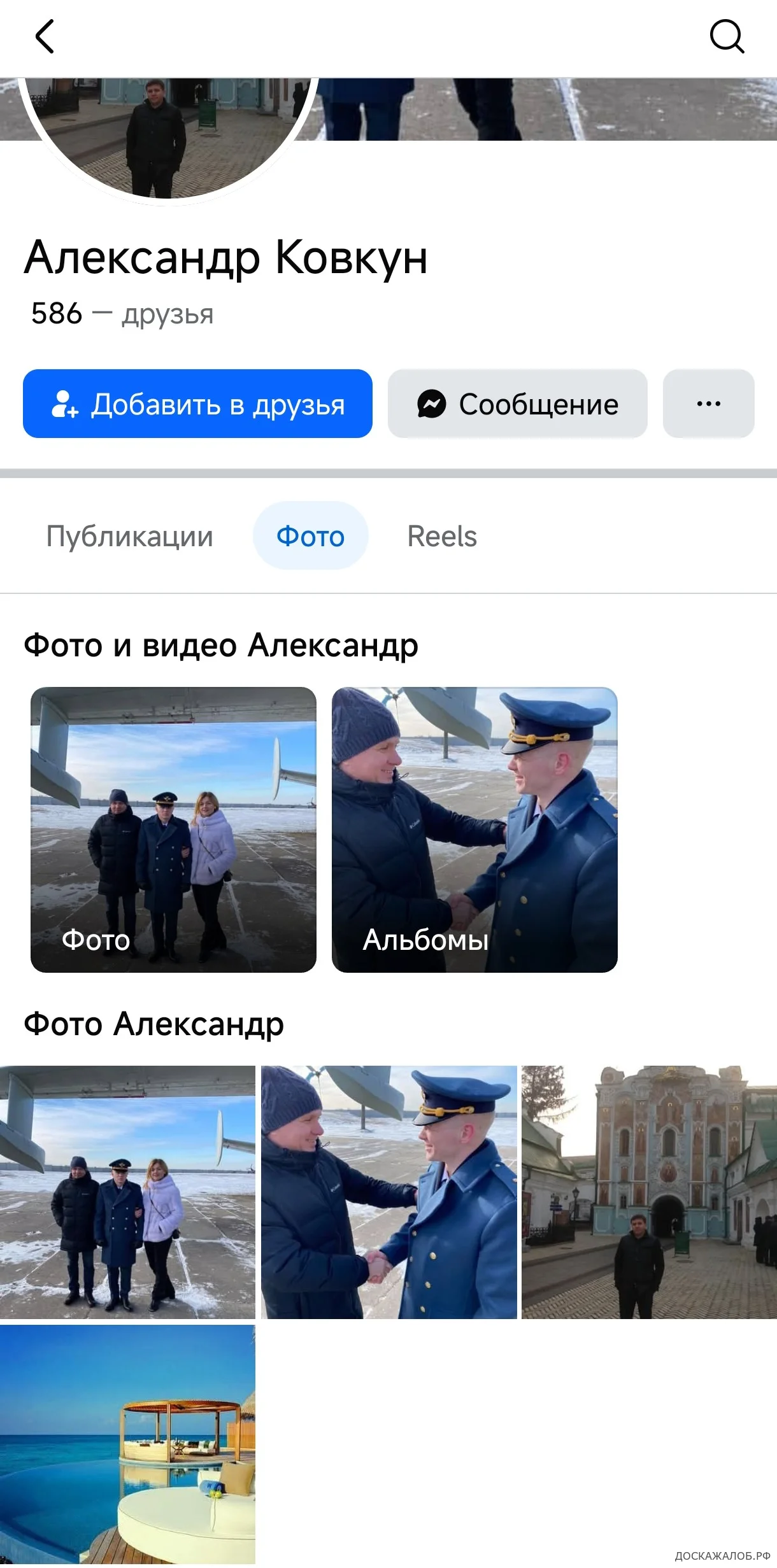Viewport: 777px width, 1568px height.
Task: View the photo of three people outdoors
Action: (x=127, y=1192)
